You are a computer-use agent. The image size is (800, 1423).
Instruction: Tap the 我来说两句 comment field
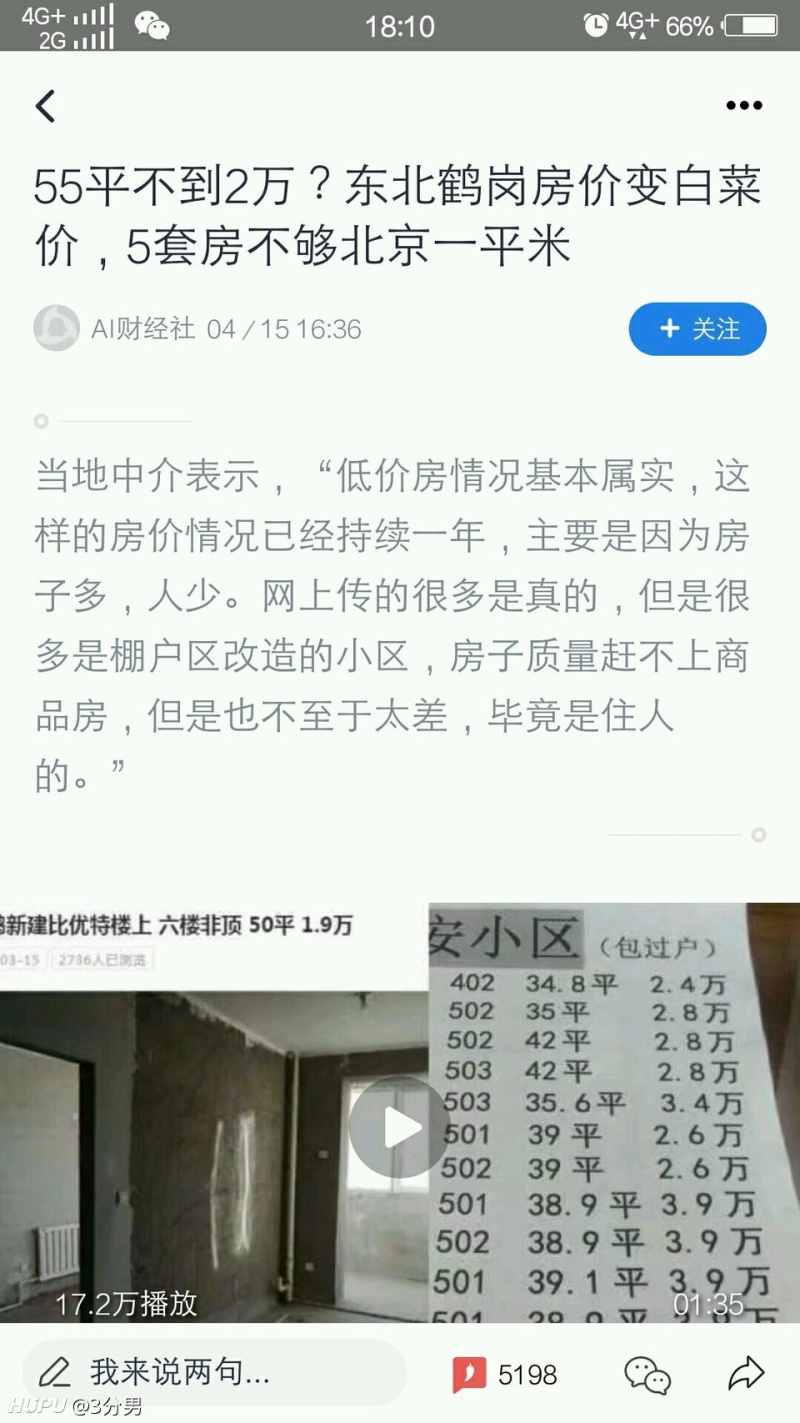214,1373
